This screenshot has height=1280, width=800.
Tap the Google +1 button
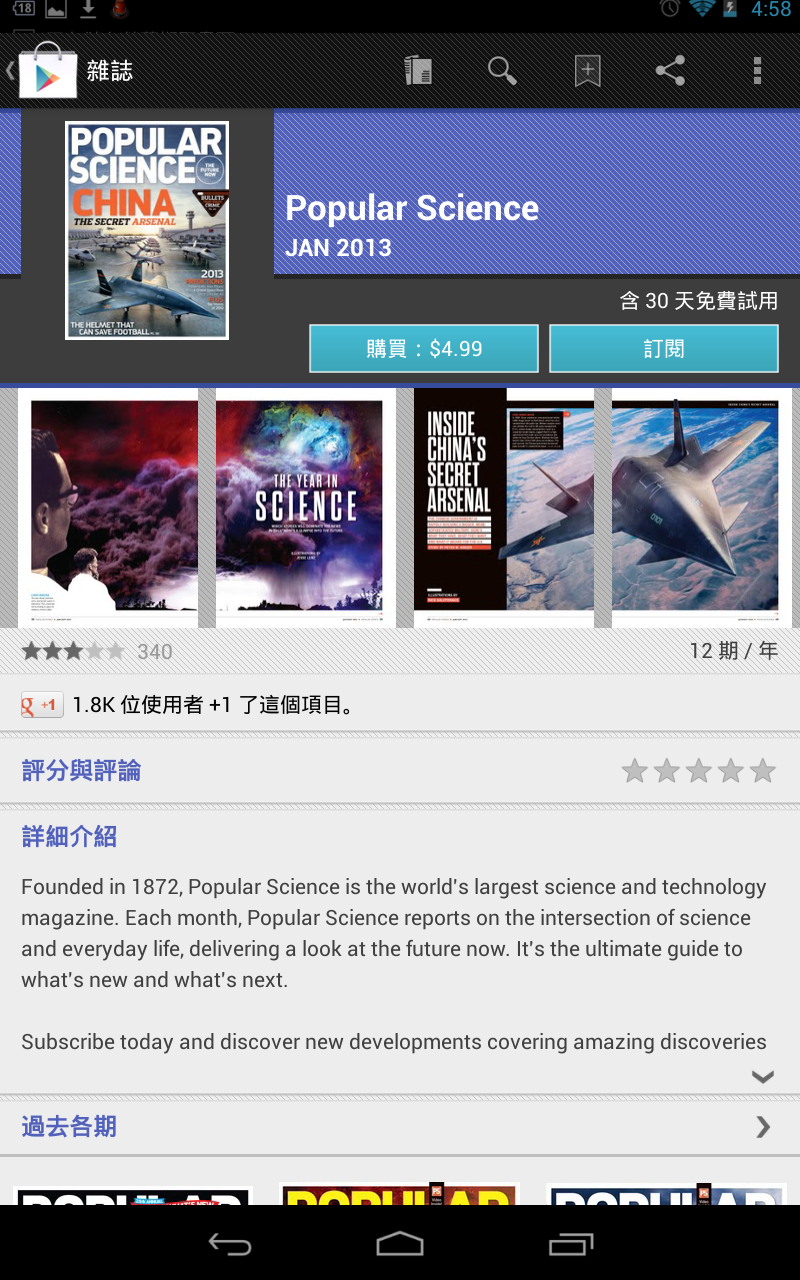(x=43, y=705)
